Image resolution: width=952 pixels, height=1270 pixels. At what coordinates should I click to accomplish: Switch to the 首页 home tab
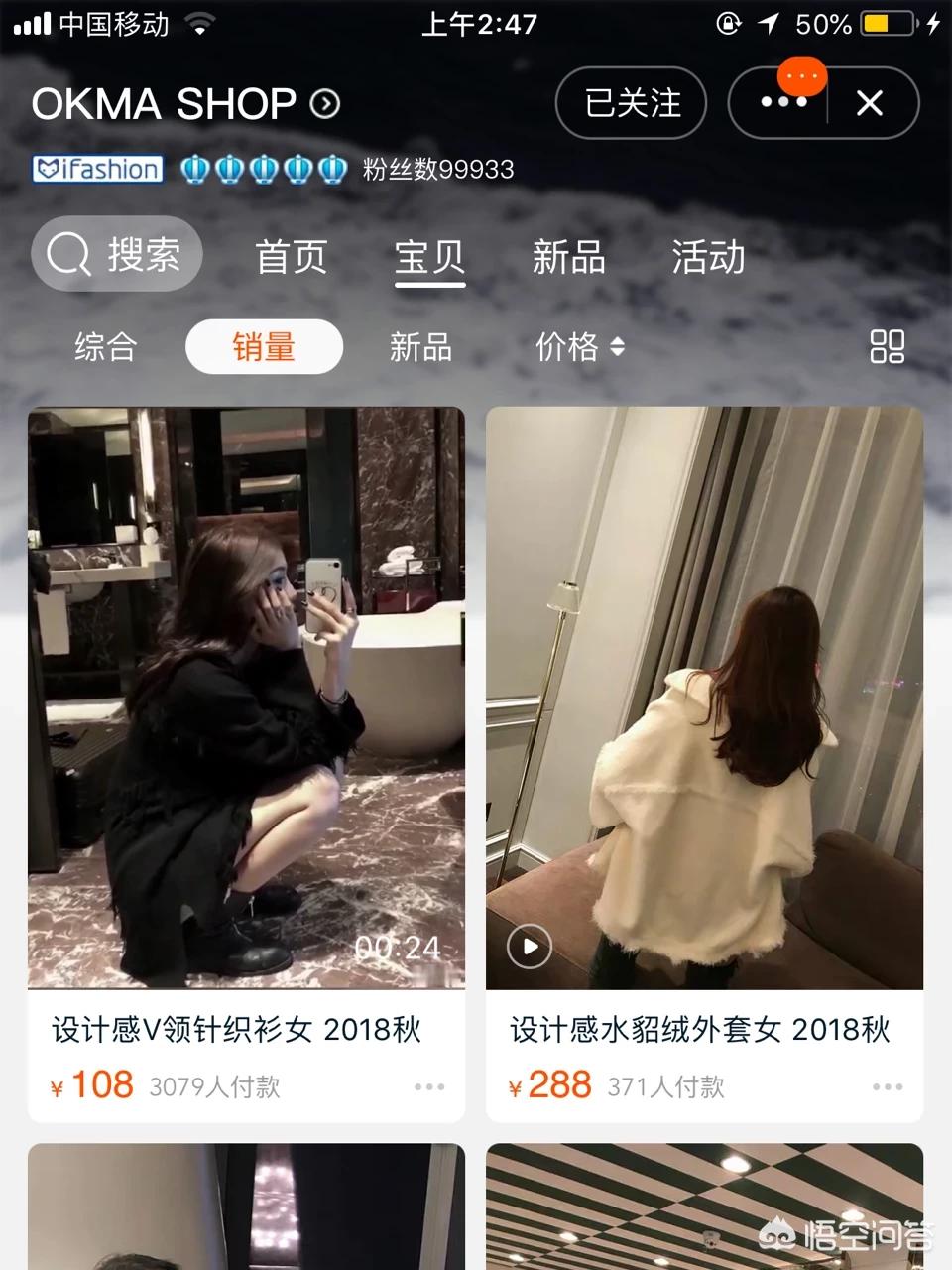(x=292, y=258)
